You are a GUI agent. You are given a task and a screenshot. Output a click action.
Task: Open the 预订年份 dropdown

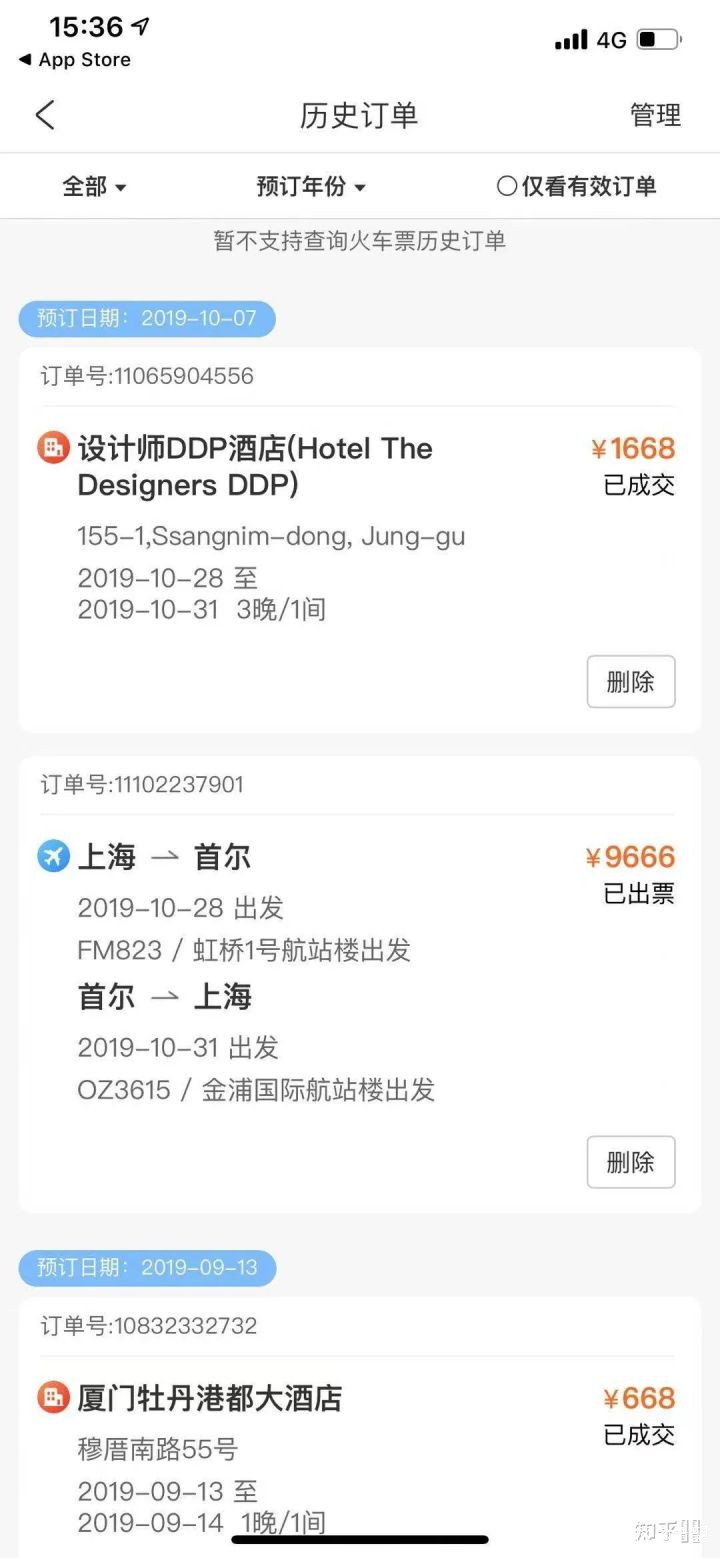311,186
